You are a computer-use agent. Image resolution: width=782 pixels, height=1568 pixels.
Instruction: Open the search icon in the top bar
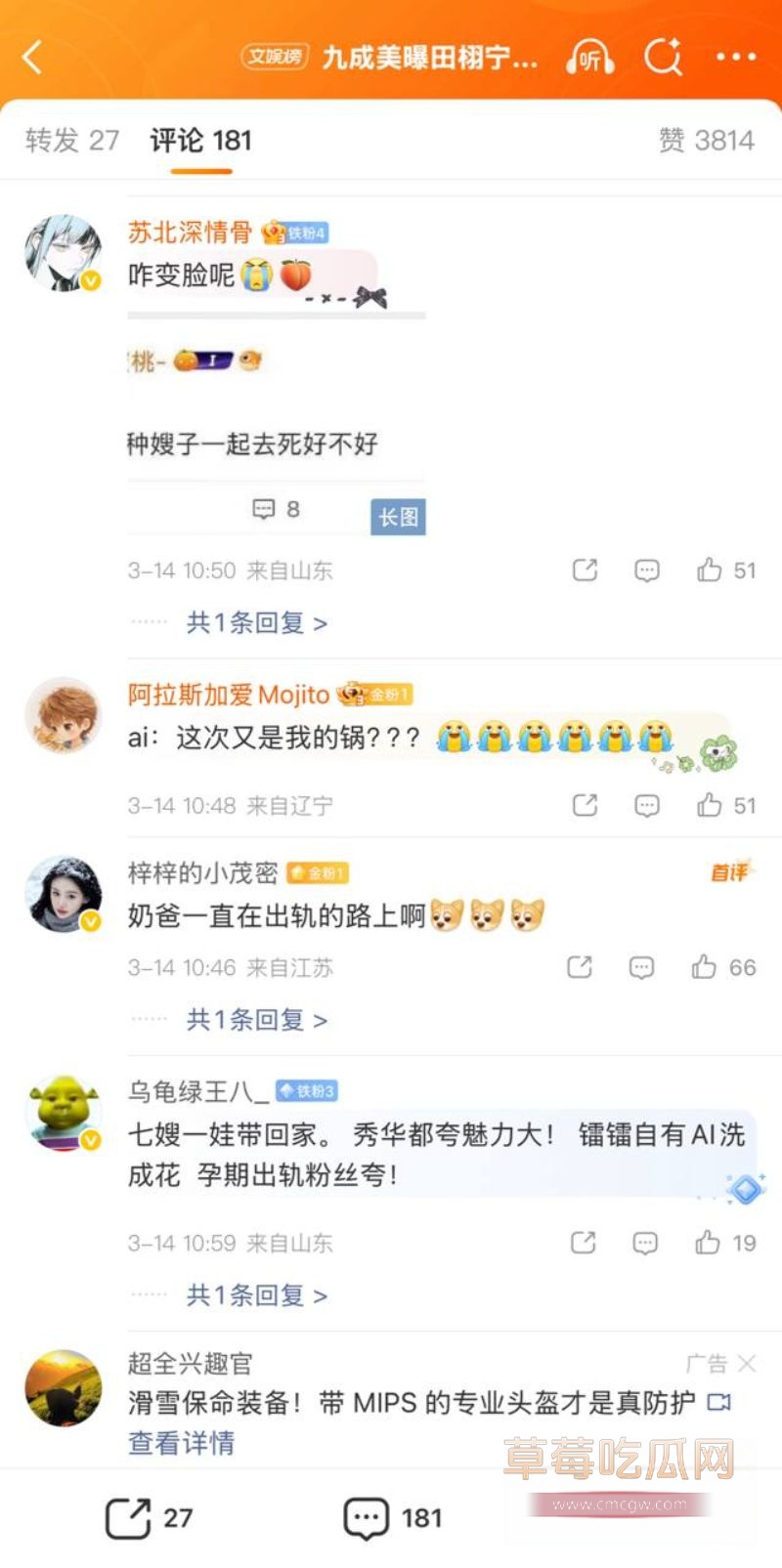click(x=663, y=59)
